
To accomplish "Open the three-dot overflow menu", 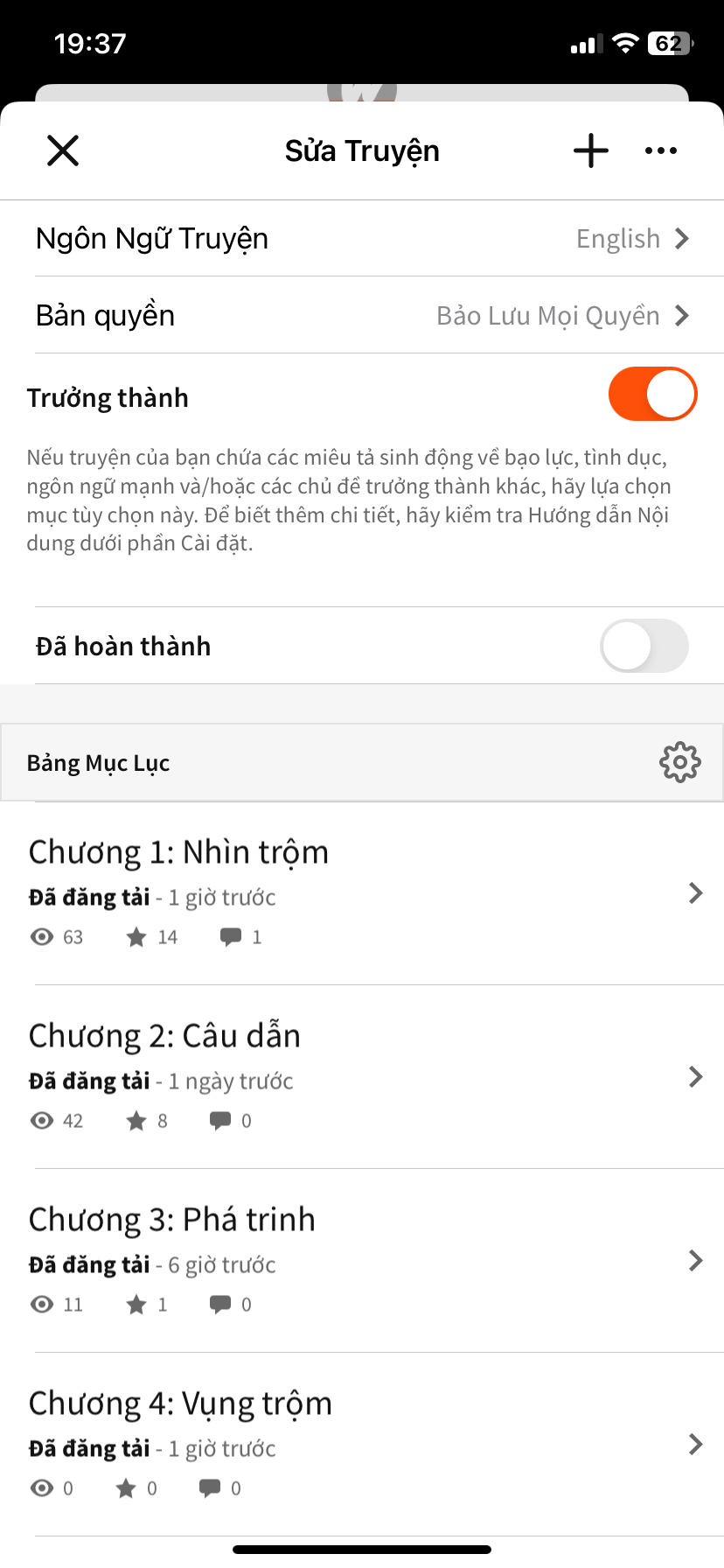I will tap(661, 150).
